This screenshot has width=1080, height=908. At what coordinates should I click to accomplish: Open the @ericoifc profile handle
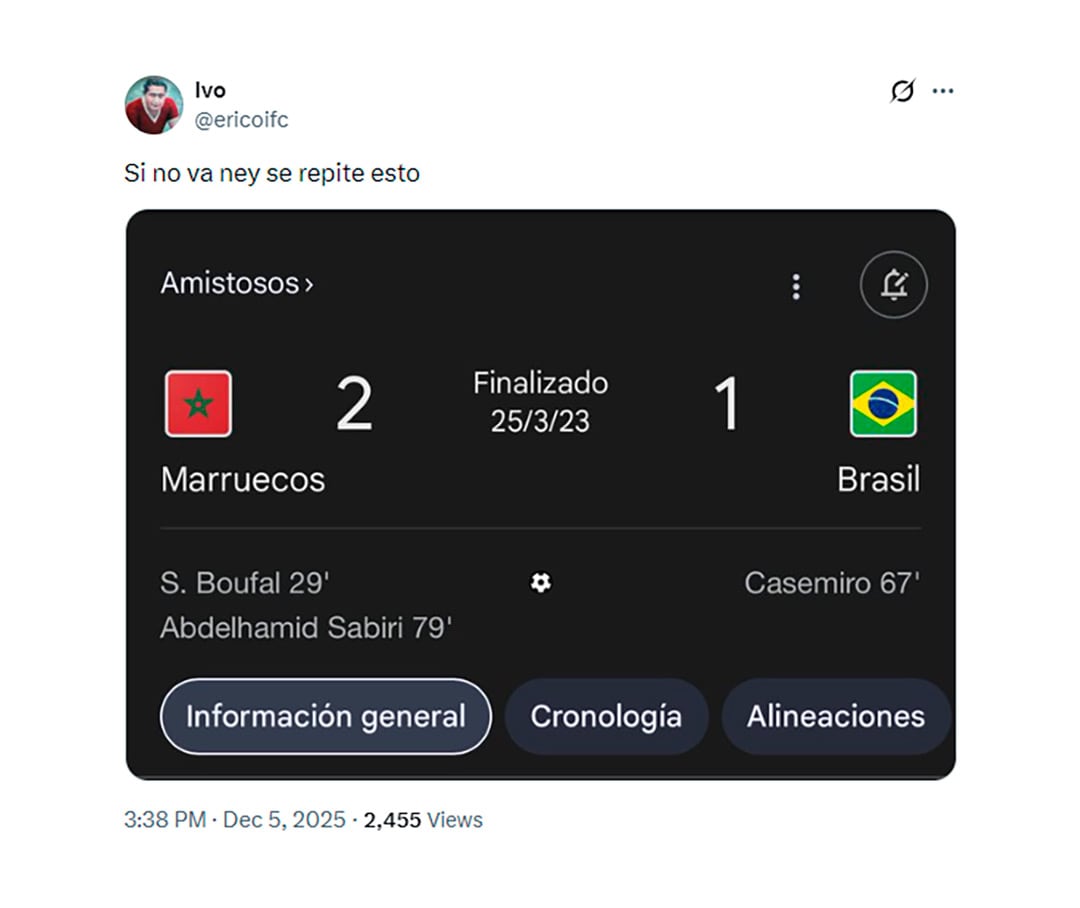[x=241, y=120]
